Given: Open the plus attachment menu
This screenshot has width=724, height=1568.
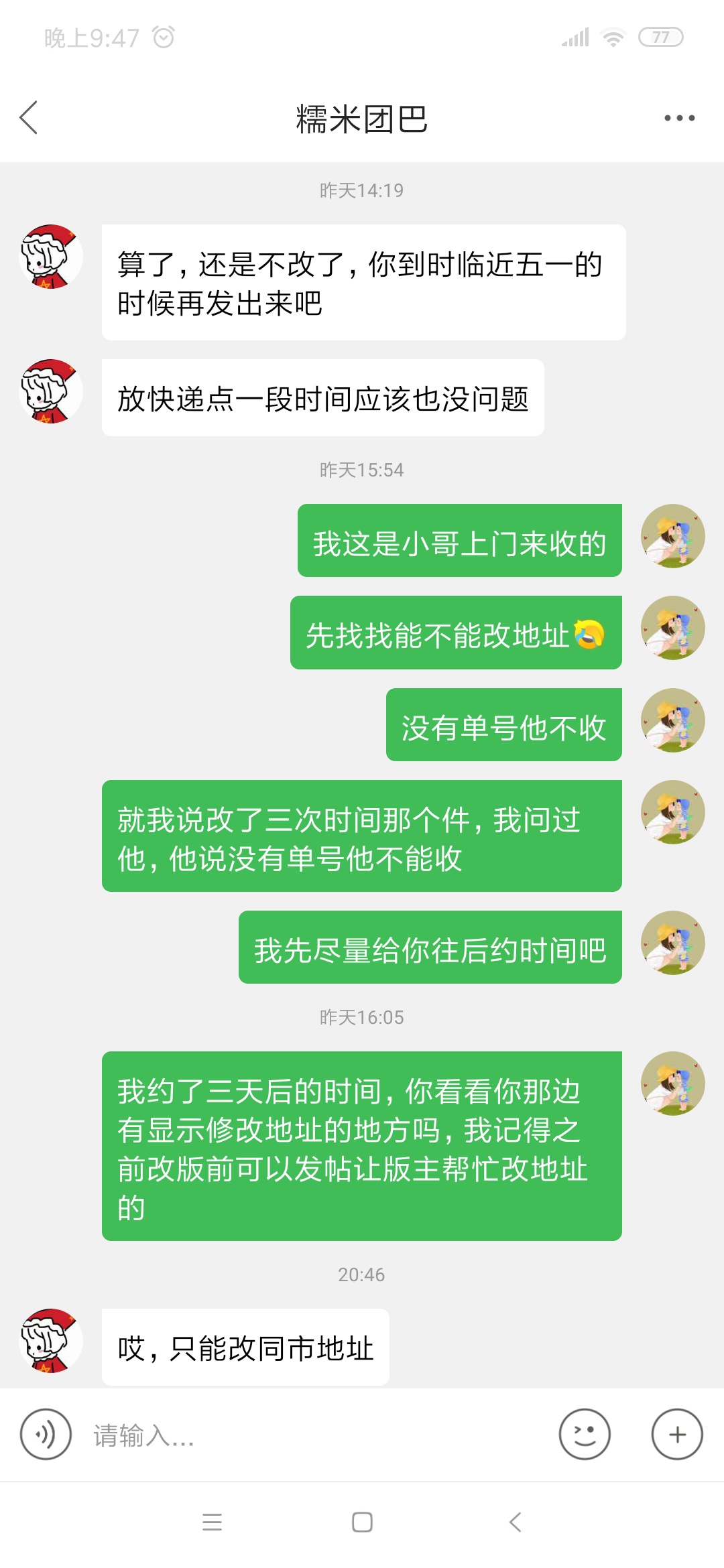Looking at the screenshot, I should point(677,1434).
